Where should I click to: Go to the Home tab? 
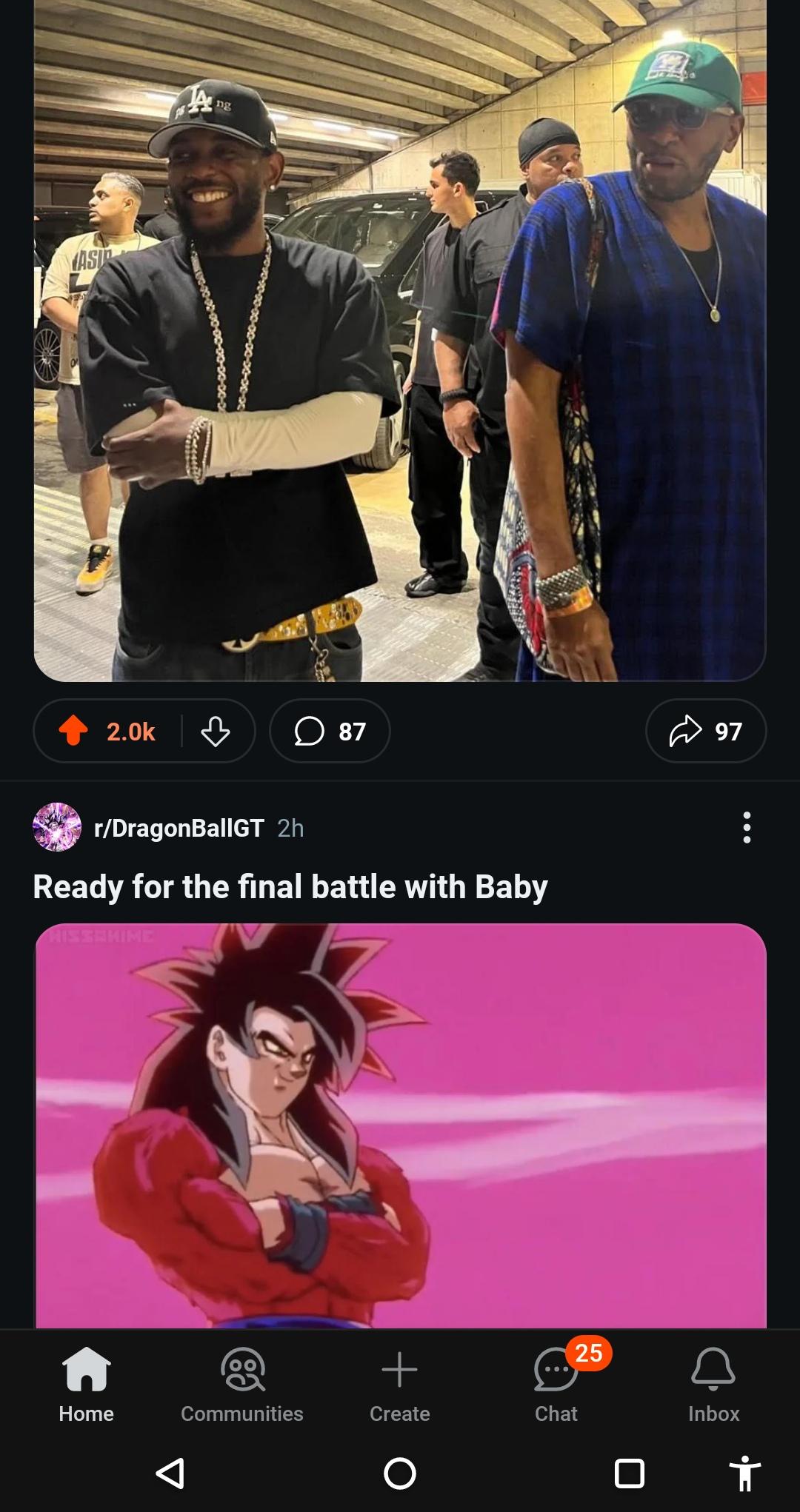point(87,1385)
